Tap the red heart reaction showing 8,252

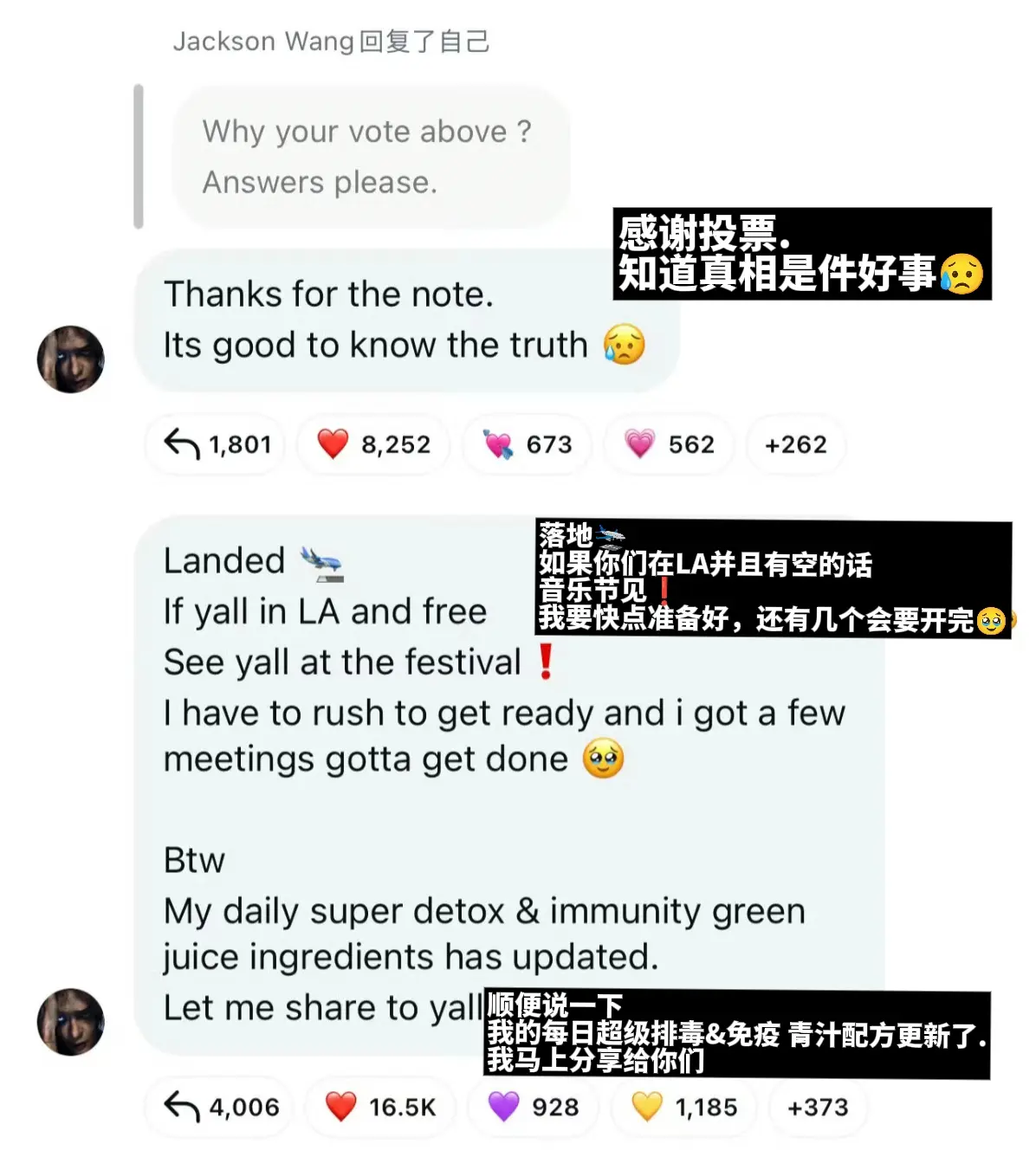[x=372, y=444]
